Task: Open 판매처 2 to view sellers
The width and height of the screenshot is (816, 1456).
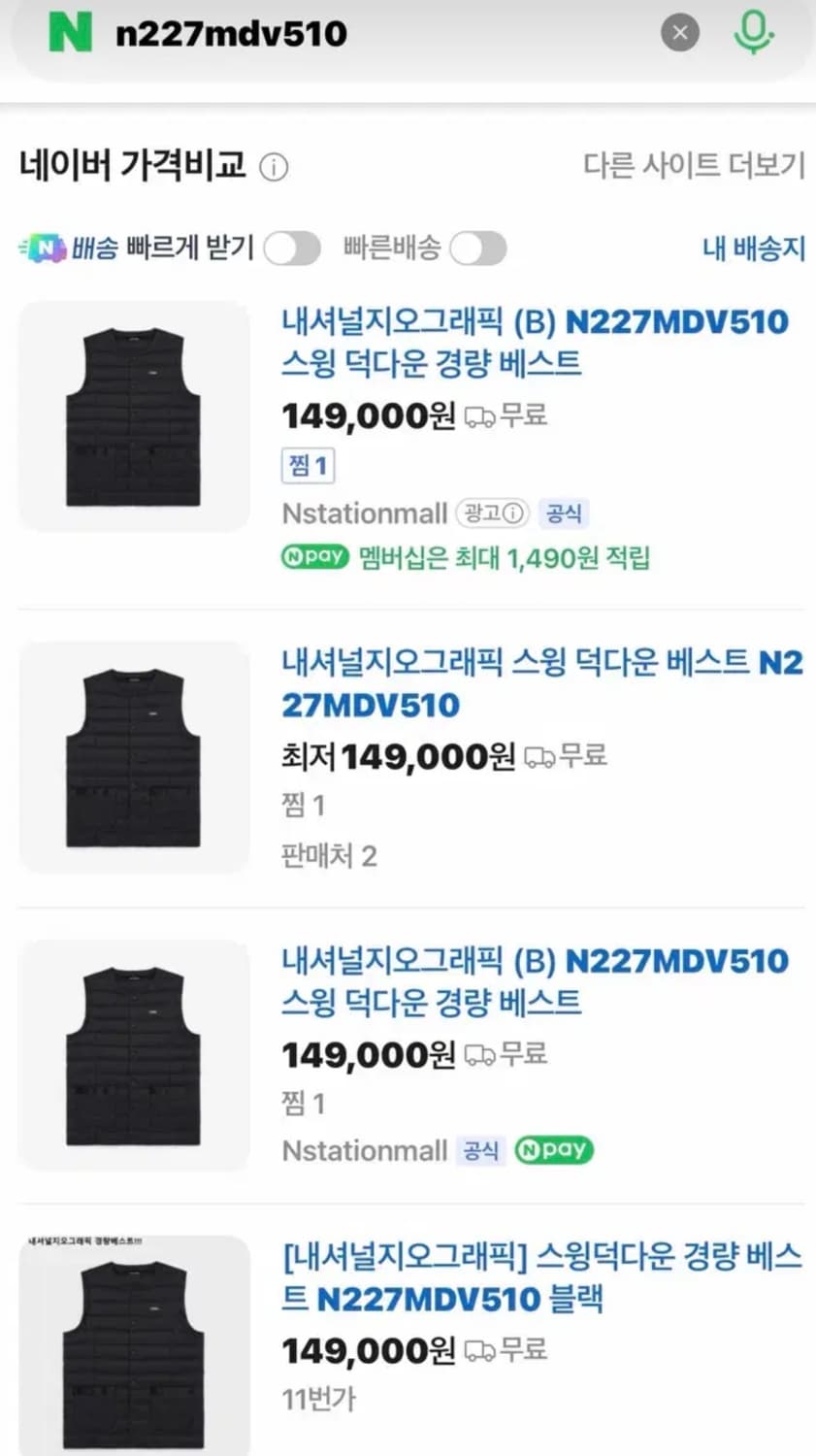Action: (328, 855)
